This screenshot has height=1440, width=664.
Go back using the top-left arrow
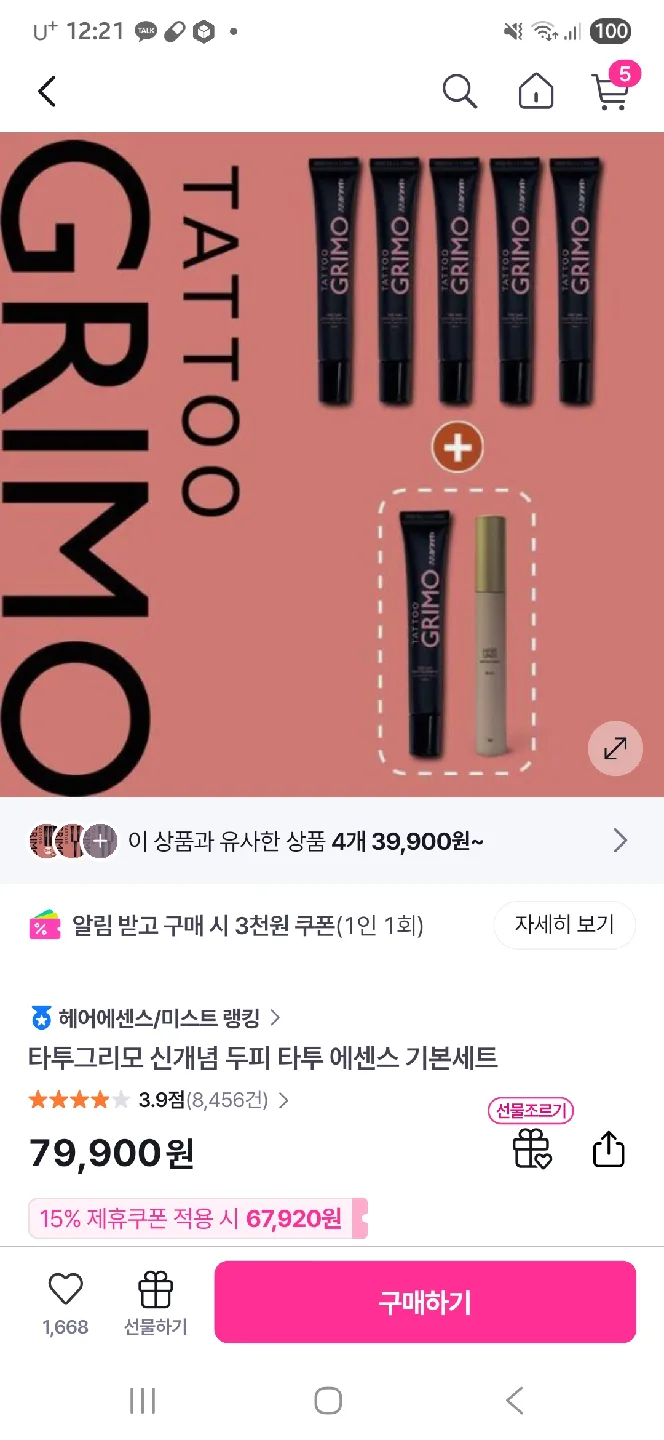tap(47, 92)
